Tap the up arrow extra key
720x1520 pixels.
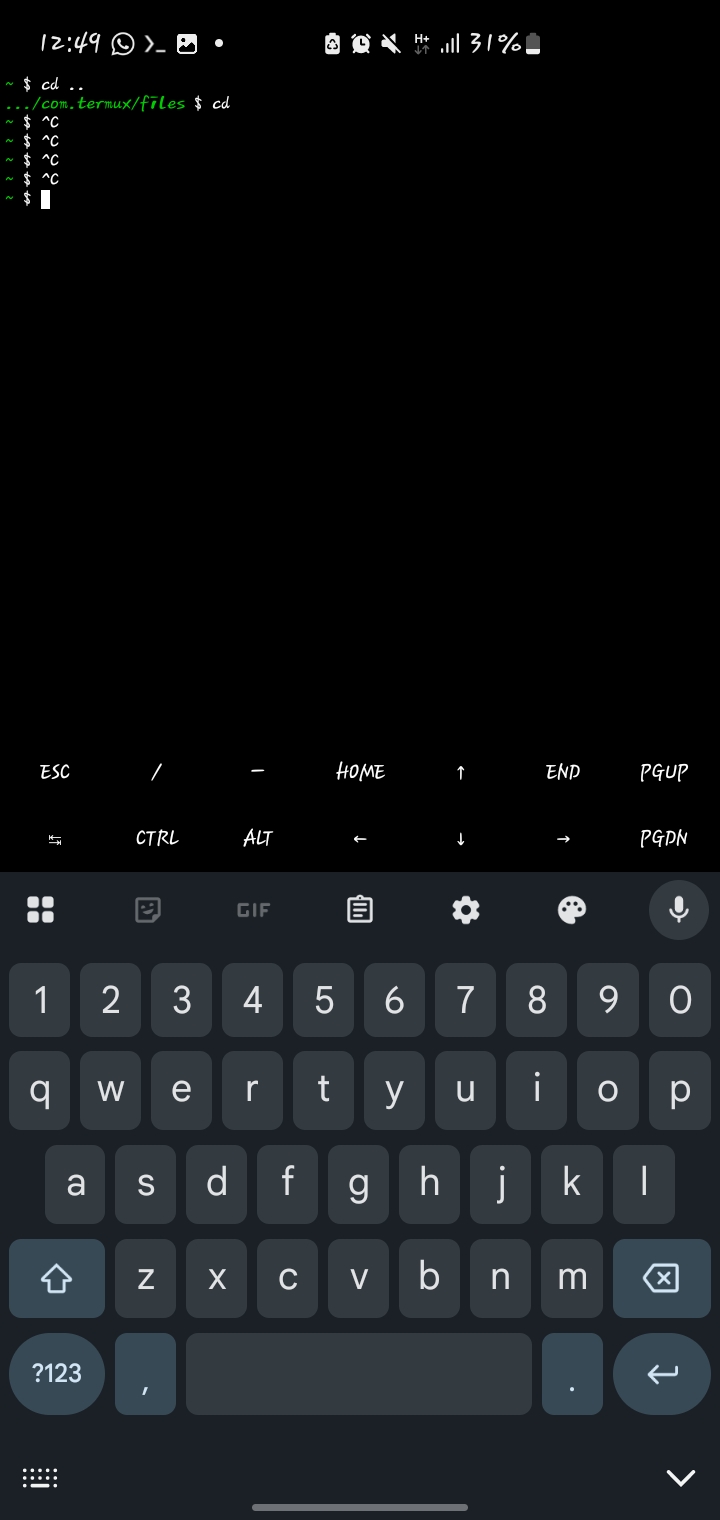click(461, 772)
